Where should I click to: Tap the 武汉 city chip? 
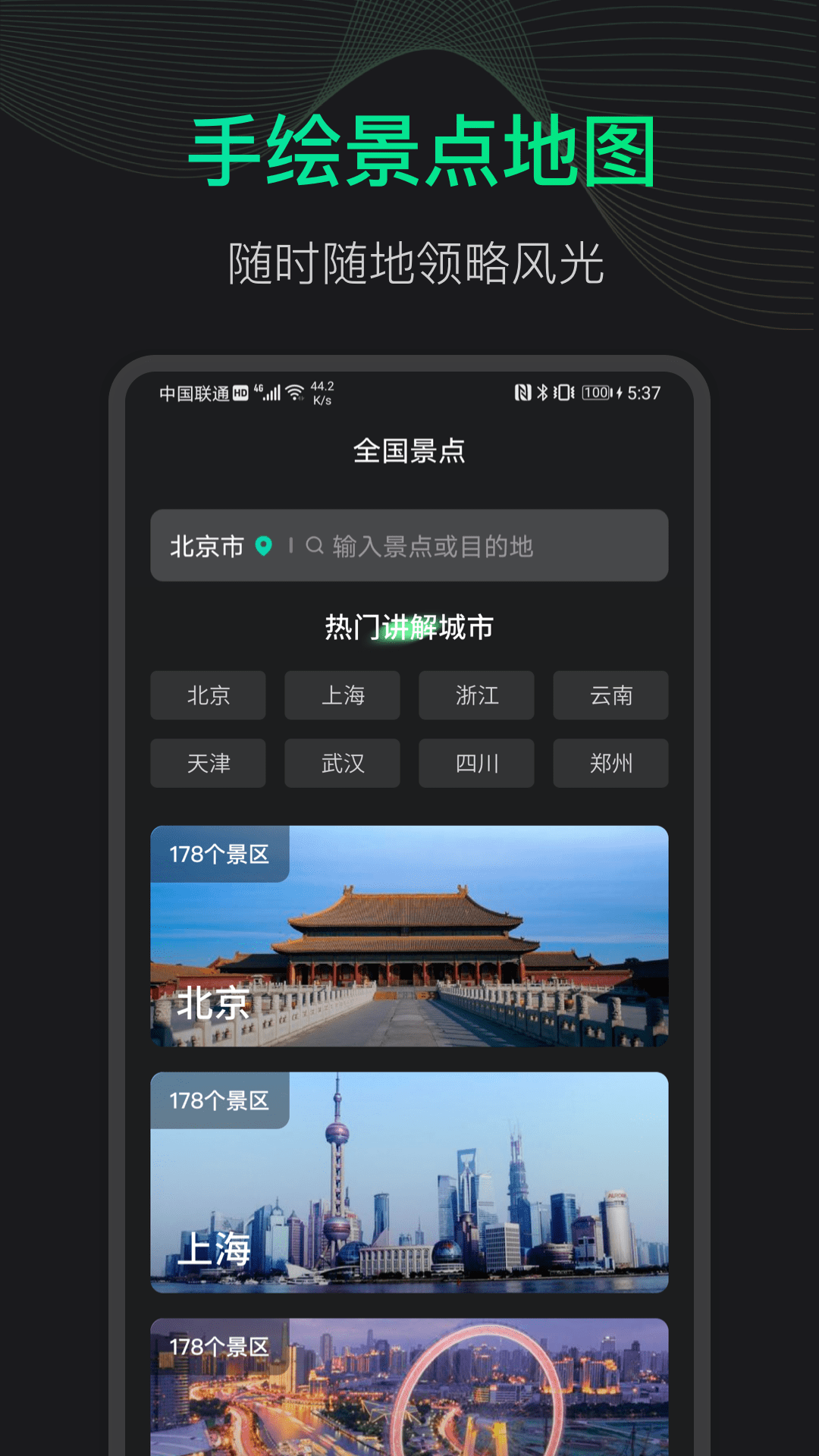point(342,763)
